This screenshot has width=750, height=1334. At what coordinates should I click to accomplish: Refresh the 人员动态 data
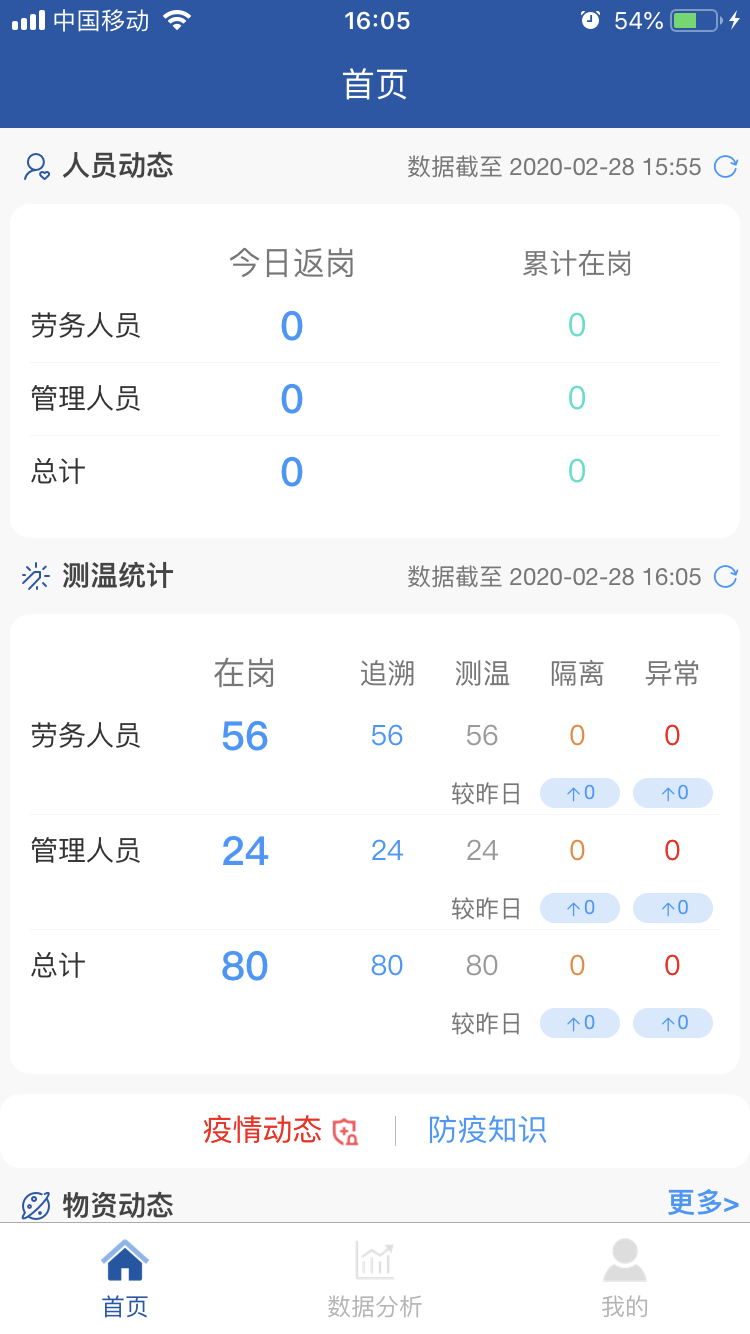725,167
